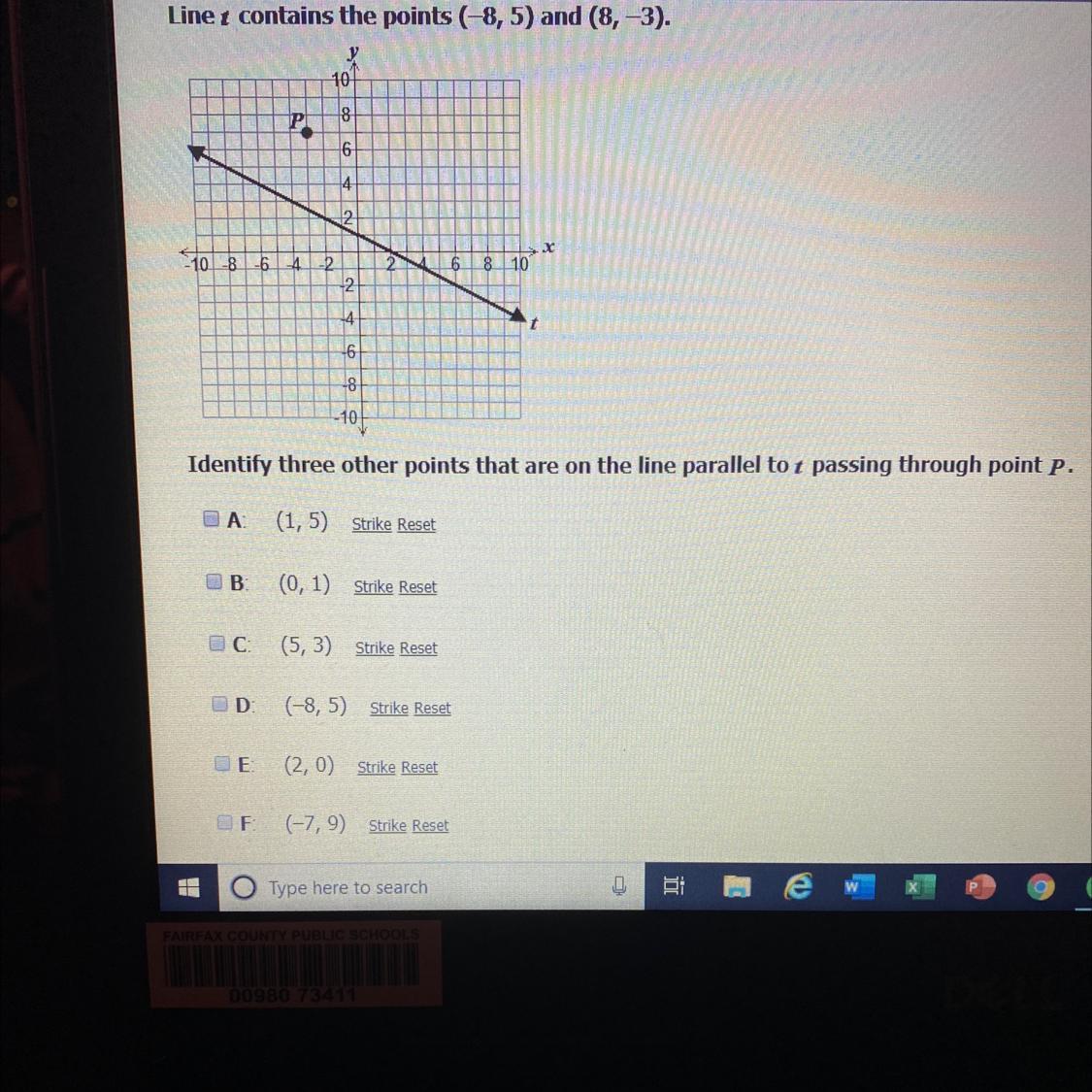
Task: Reset answer D
Action: point(432,709)
